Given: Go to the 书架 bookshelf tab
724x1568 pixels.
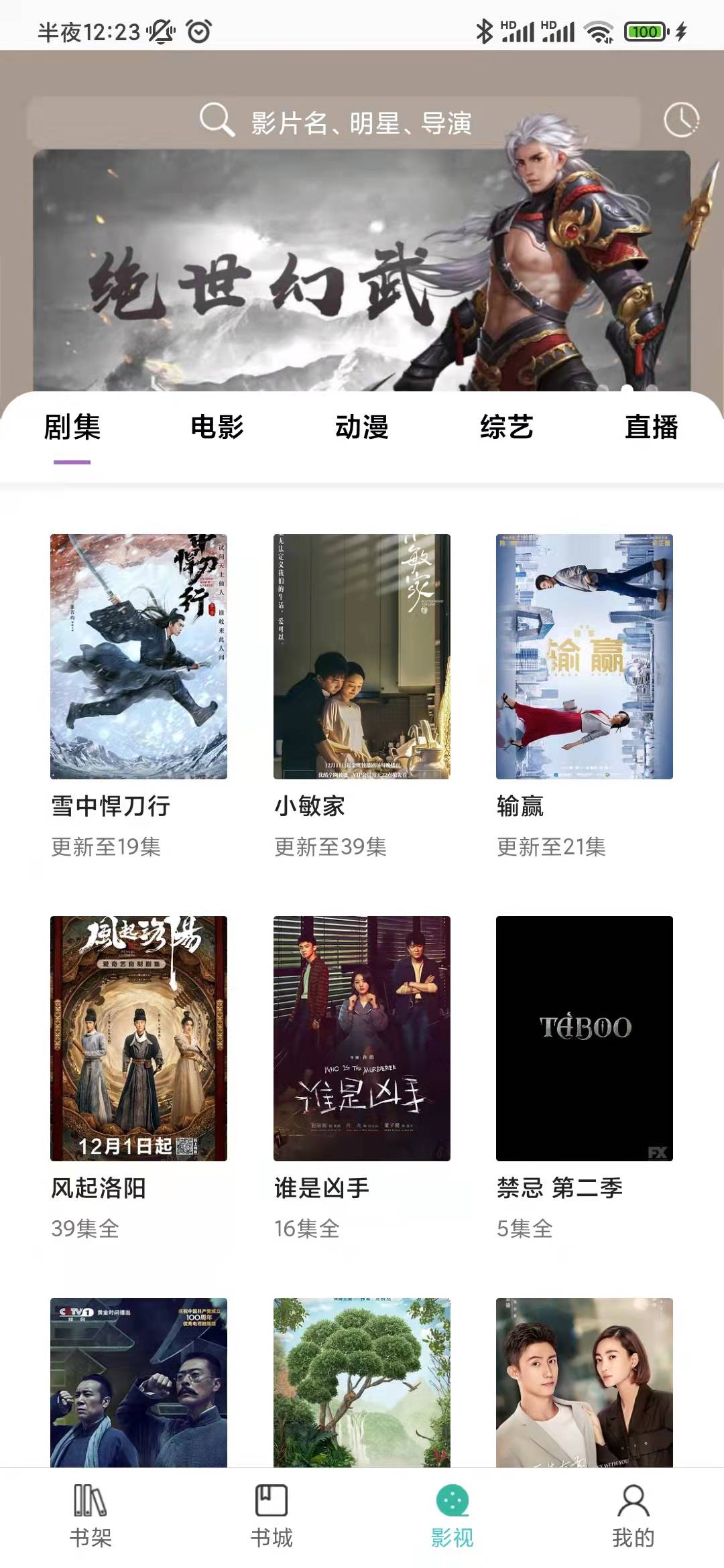Looking at the screenshot, I should tap(90, 1516).
